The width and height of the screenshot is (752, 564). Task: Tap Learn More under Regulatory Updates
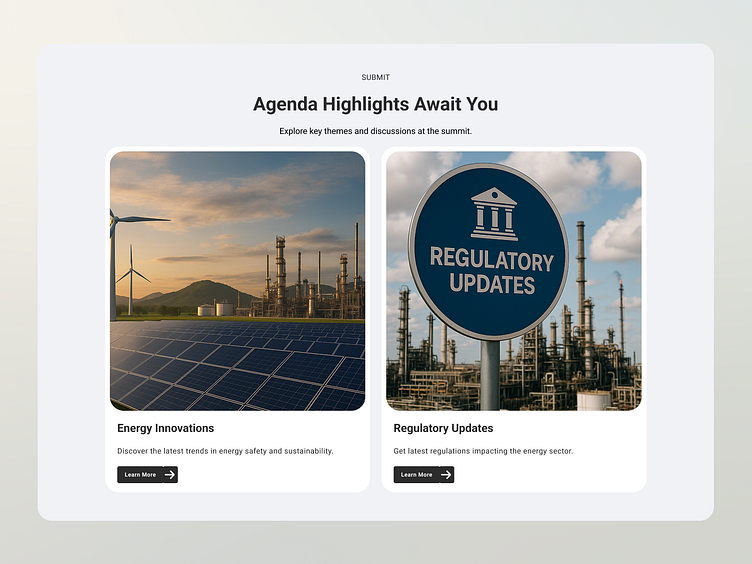coord(423,475)
